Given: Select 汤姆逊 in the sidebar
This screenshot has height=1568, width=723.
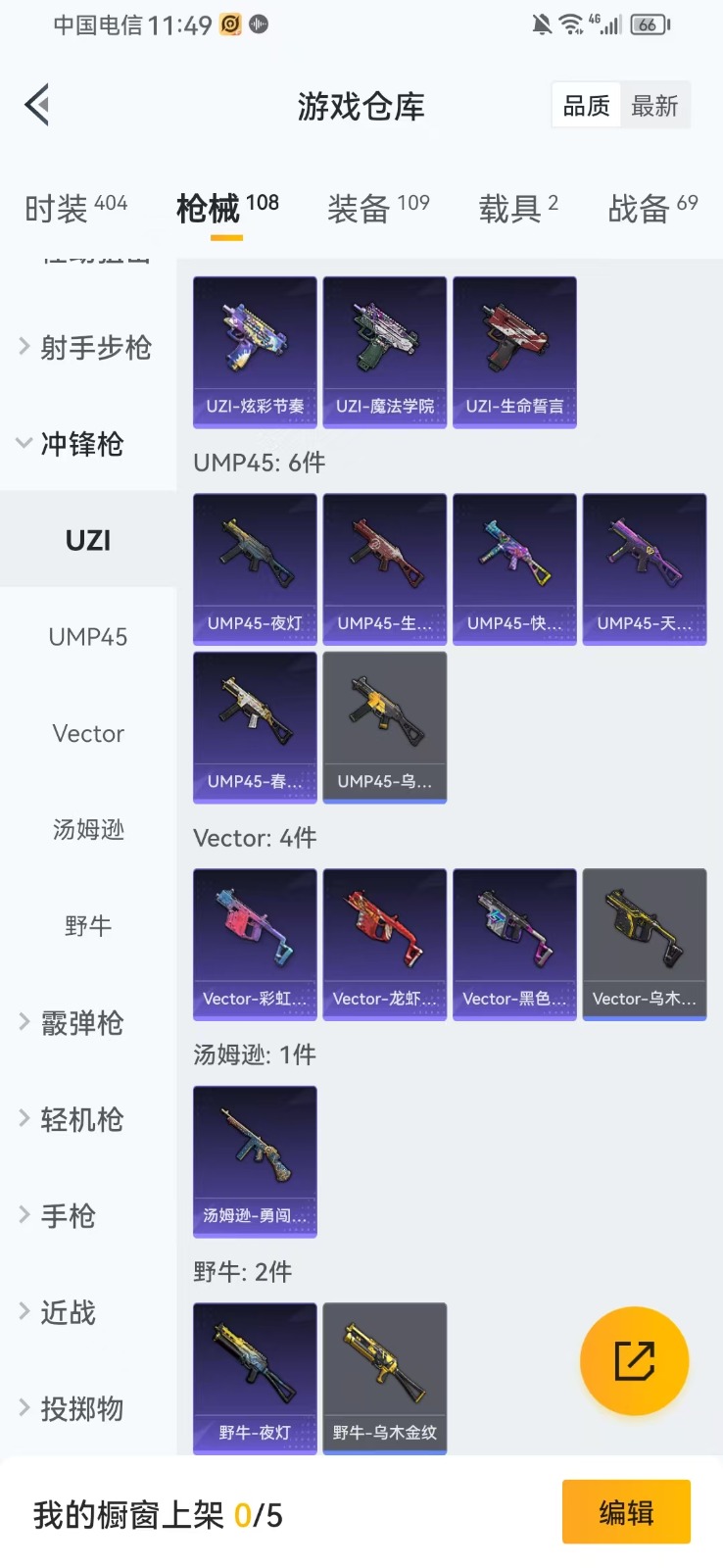Looking at the screenshot, I should click(88, 830).
